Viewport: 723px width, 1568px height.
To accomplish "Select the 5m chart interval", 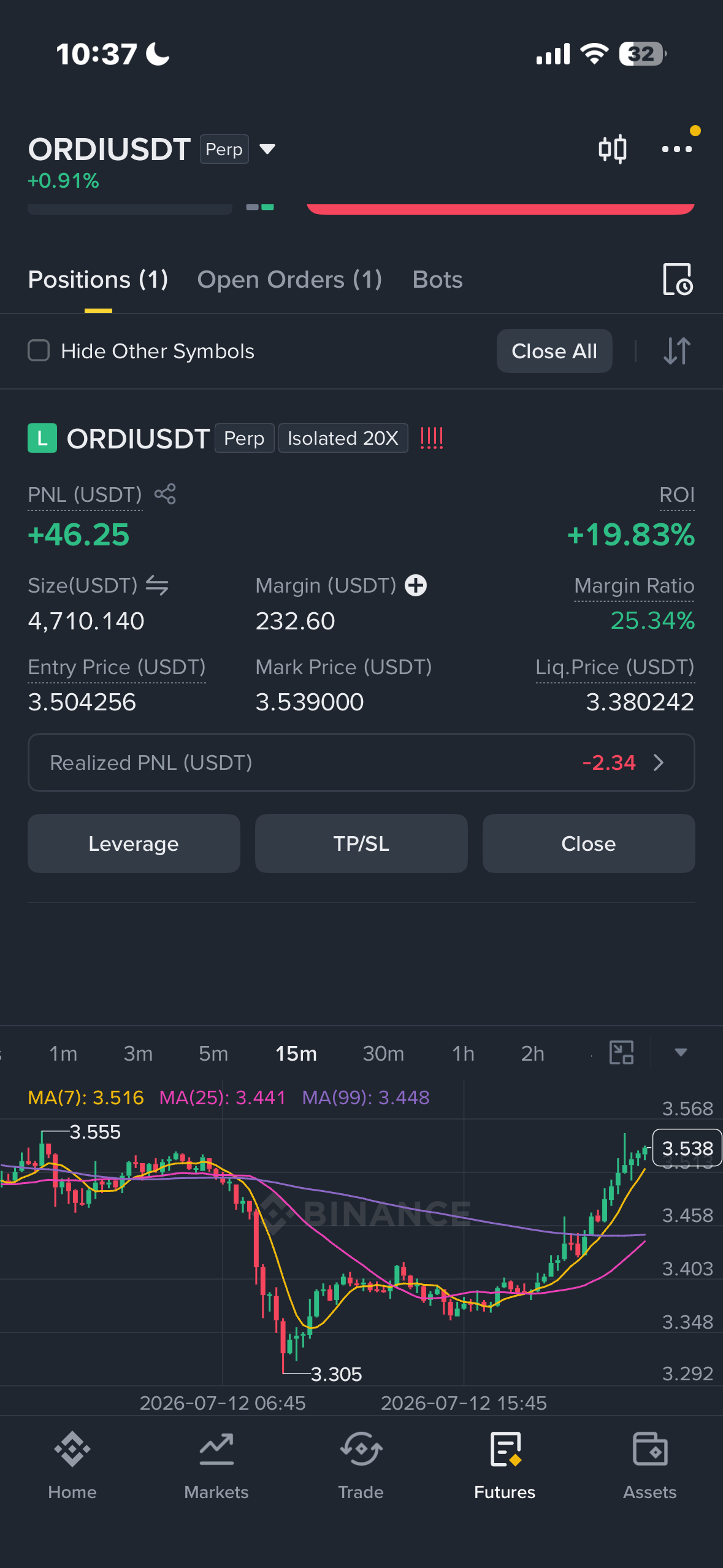I will [x=213, y=1053].
